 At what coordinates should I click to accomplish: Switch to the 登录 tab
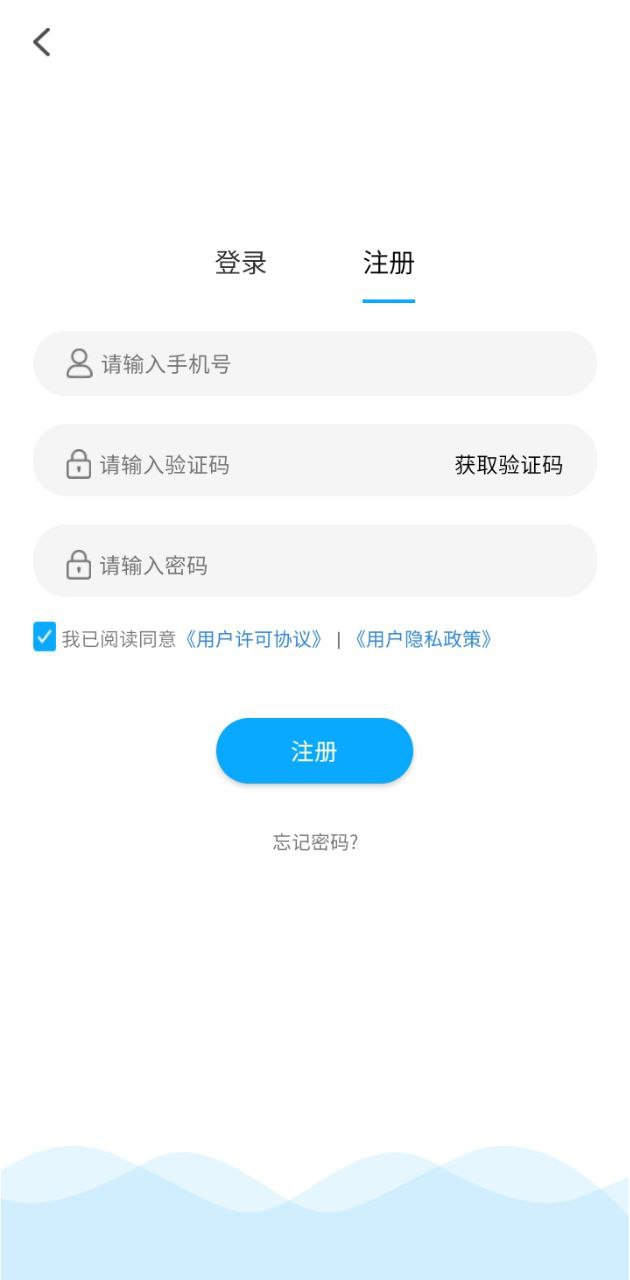click(x=241, y=263)
